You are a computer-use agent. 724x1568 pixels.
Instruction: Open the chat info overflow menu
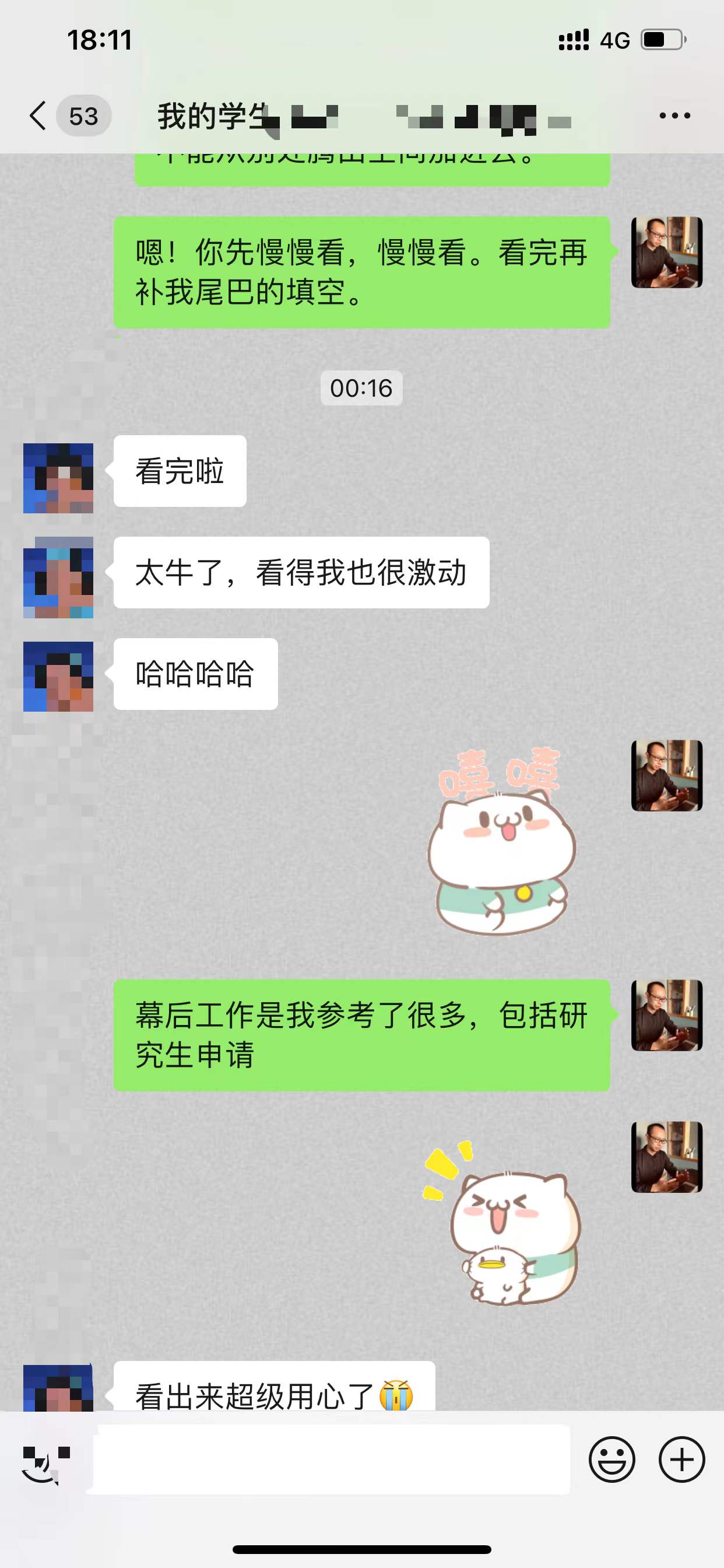click(674, 116)
